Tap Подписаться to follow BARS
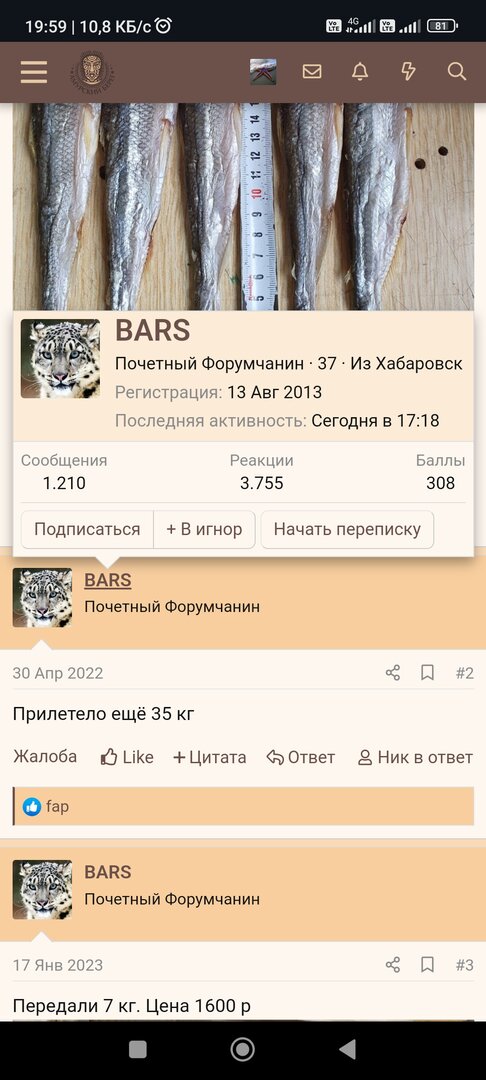The height and width of the screenshot is (1080, 486). pyautogui.click(x=87, y=530)
